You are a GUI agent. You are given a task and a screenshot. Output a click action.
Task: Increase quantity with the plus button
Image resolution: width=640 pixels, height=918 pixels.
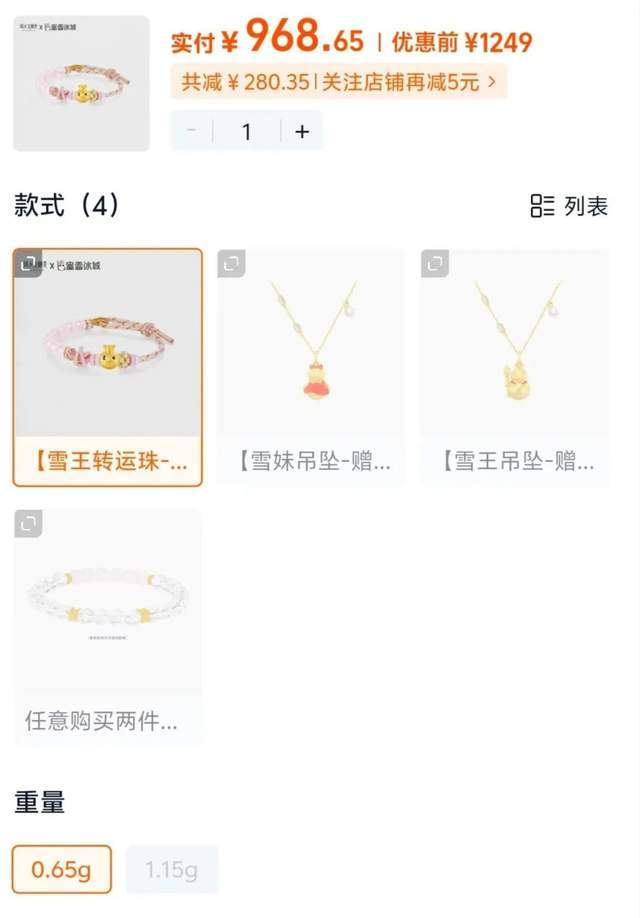click(x=302, y=131)
